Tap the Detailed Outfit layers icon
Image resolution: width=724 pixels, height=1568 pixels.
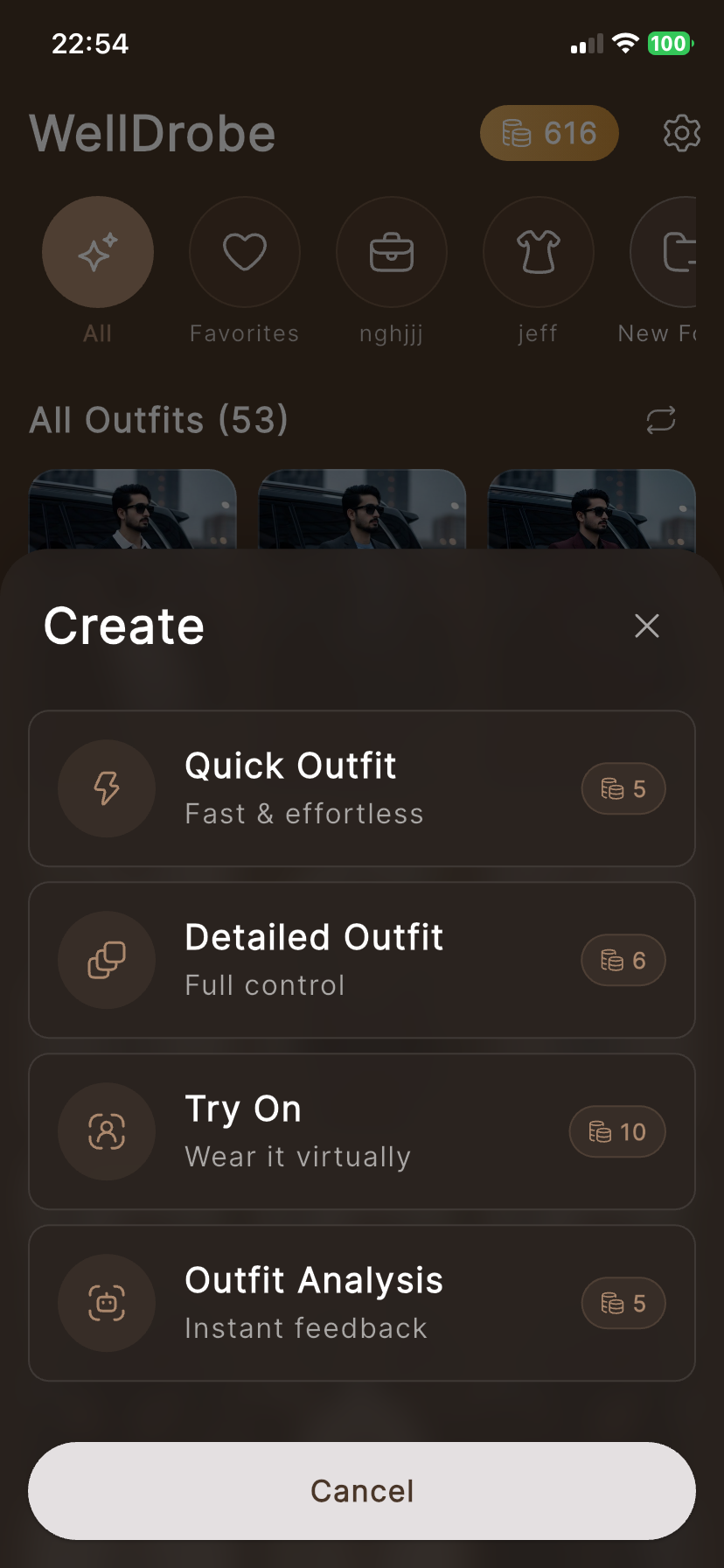pyautogui.click(x=107, y=960)
